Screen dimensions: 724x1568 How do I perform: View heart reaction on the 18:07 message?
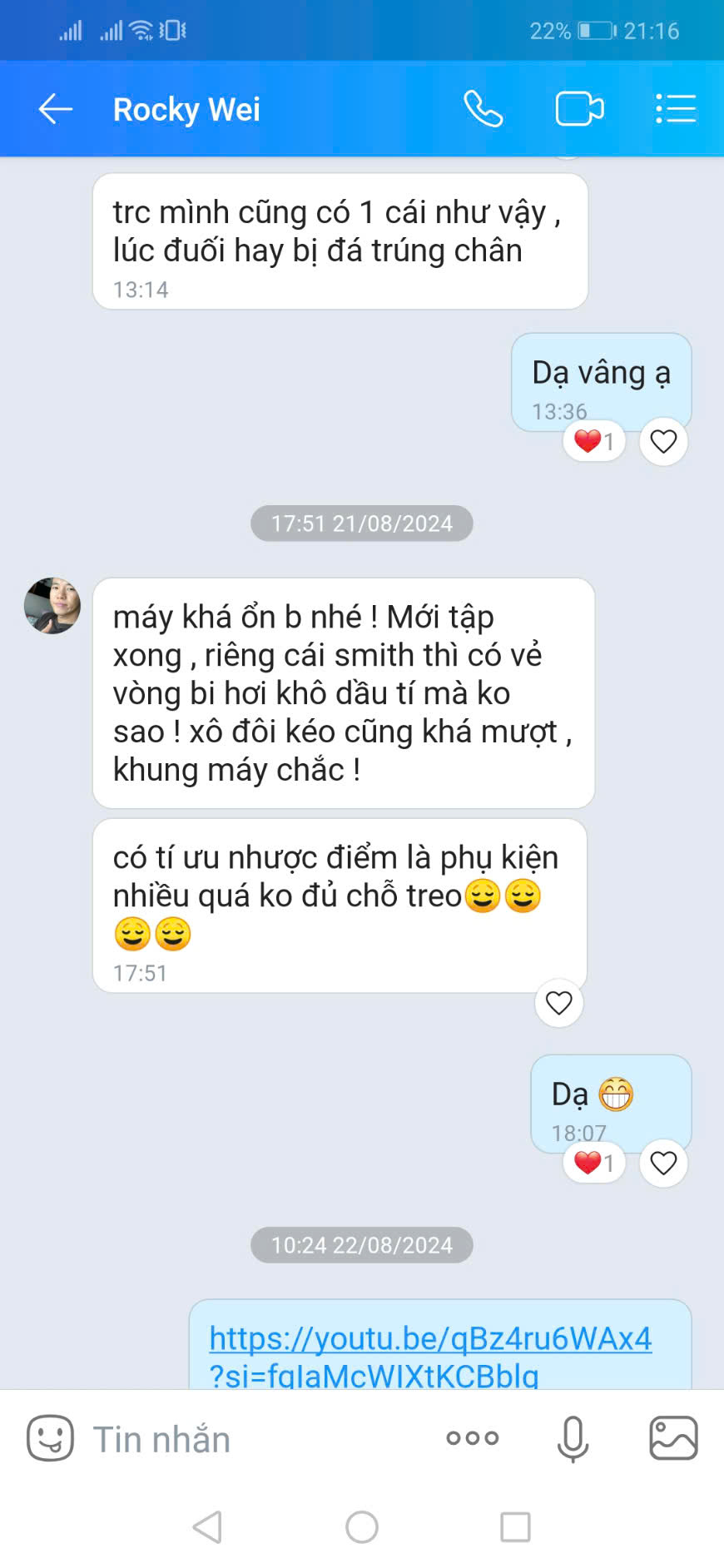pos(594,1163)
